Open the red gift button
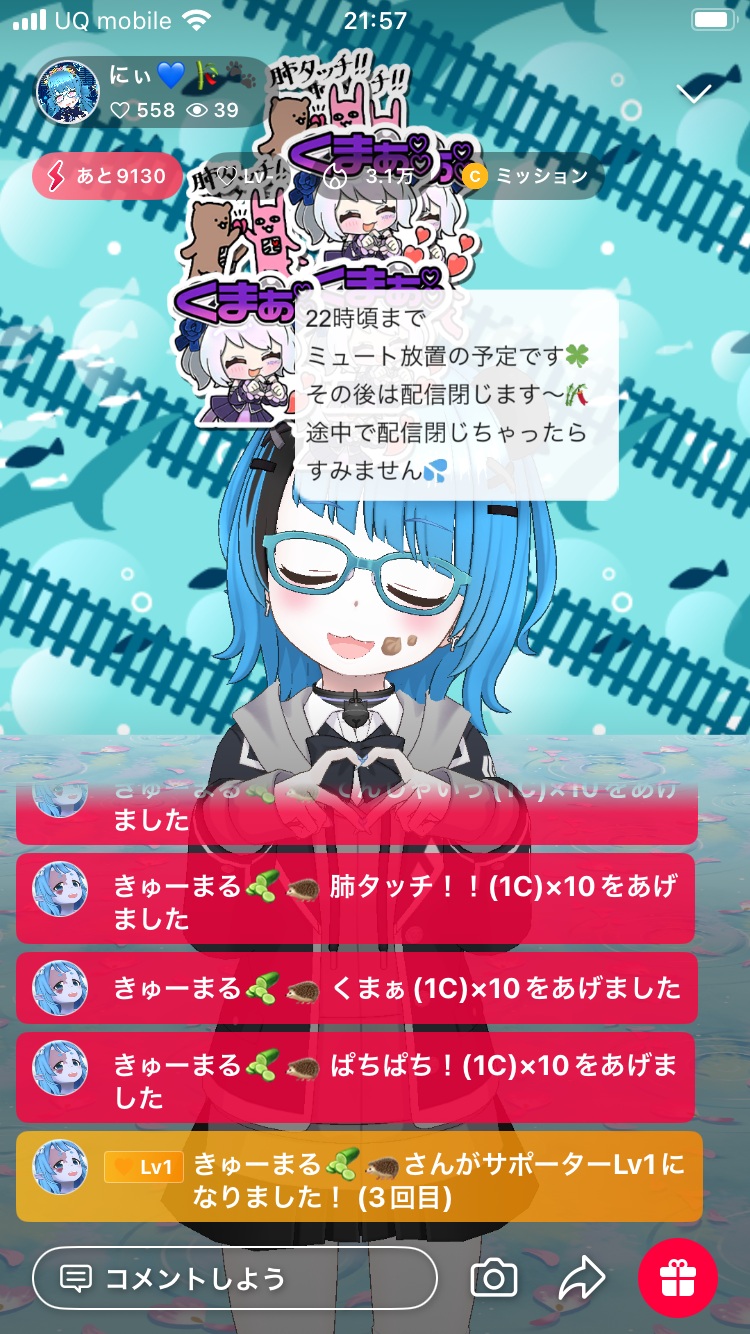Image resolution: width=750 pixels, height=1334 pixels. pyautogui.click(x=678, y=1277)
